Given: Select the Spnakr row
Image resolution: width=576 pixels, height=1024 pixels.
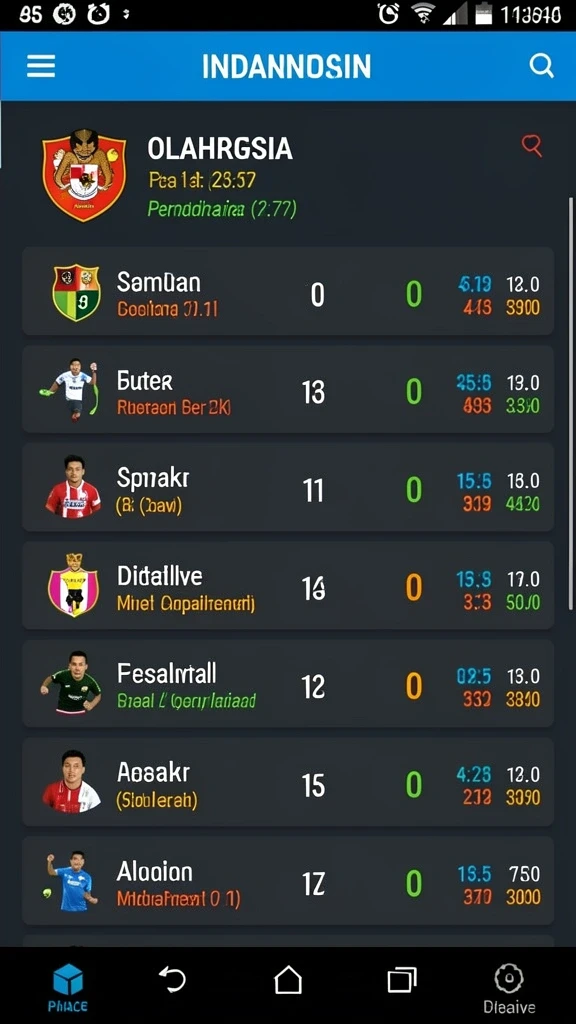Looking at the screenshot, I should [288, 487].
